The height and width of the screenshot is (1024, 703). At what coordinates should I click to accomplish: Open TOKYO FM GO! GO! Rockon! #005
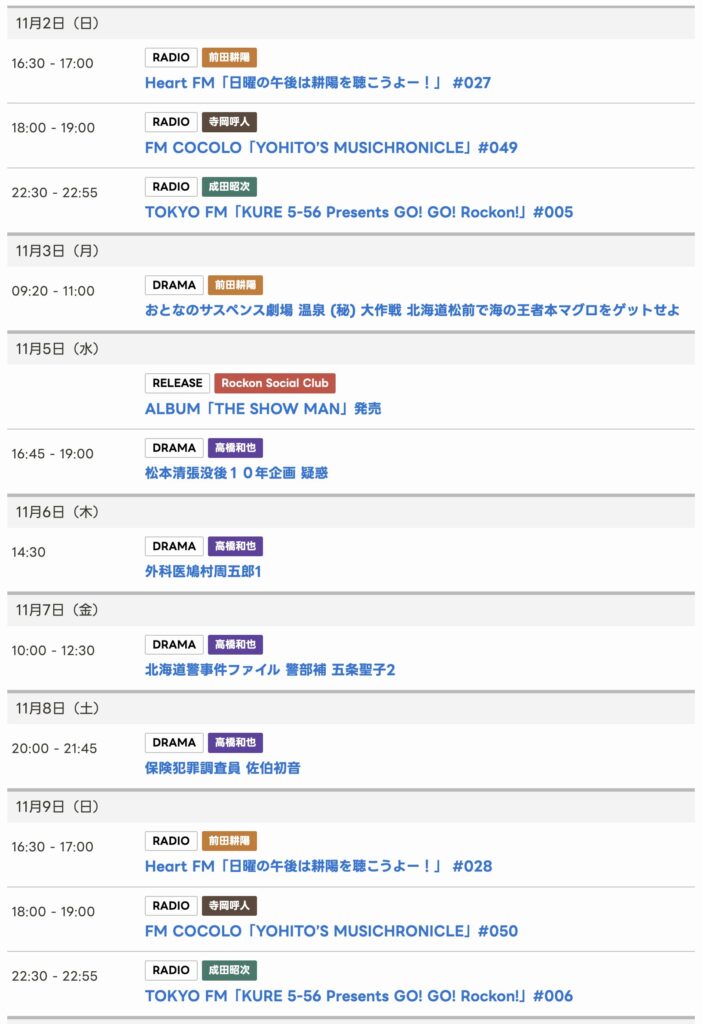pos(359,212)
